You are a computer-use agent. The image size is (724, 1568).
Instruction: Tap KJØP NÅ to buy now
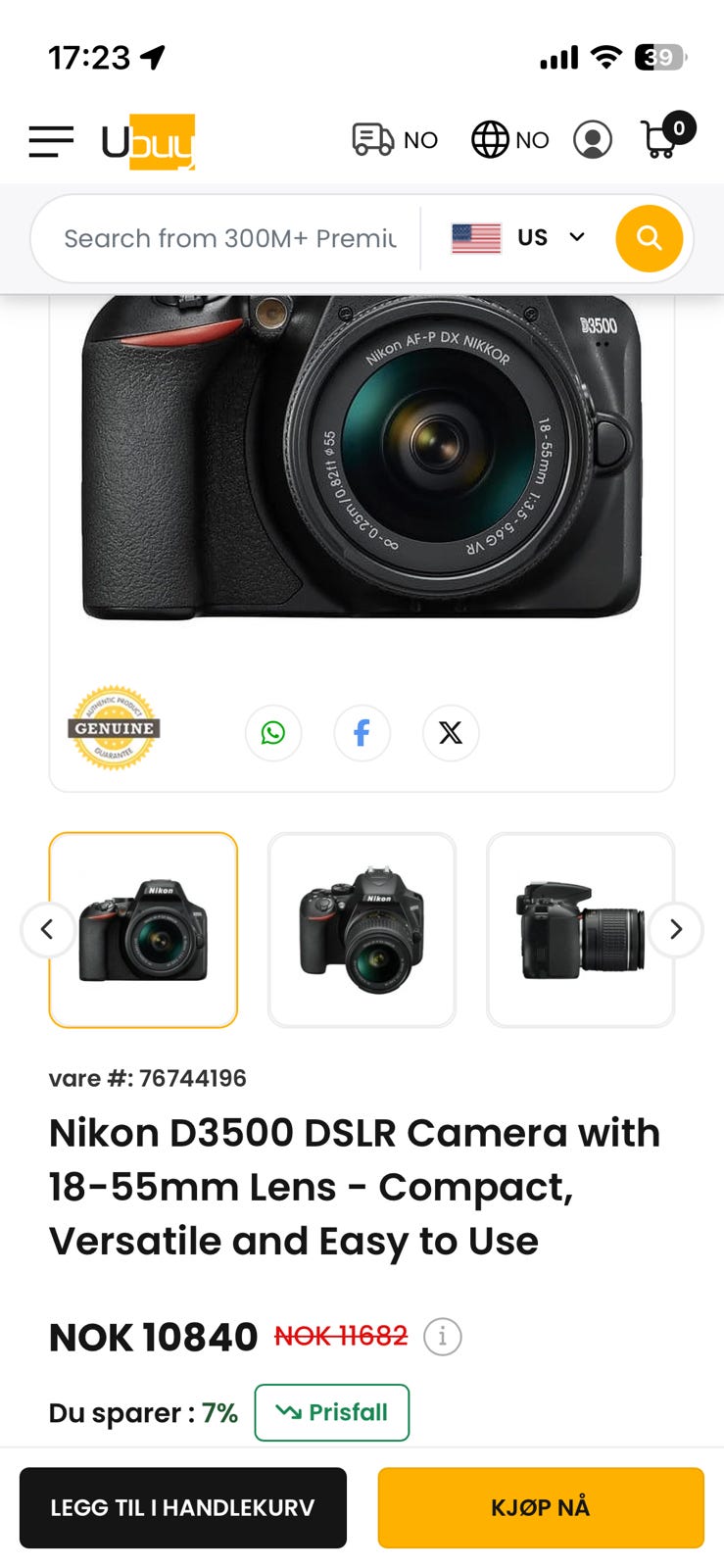[x=541, y=1507]
